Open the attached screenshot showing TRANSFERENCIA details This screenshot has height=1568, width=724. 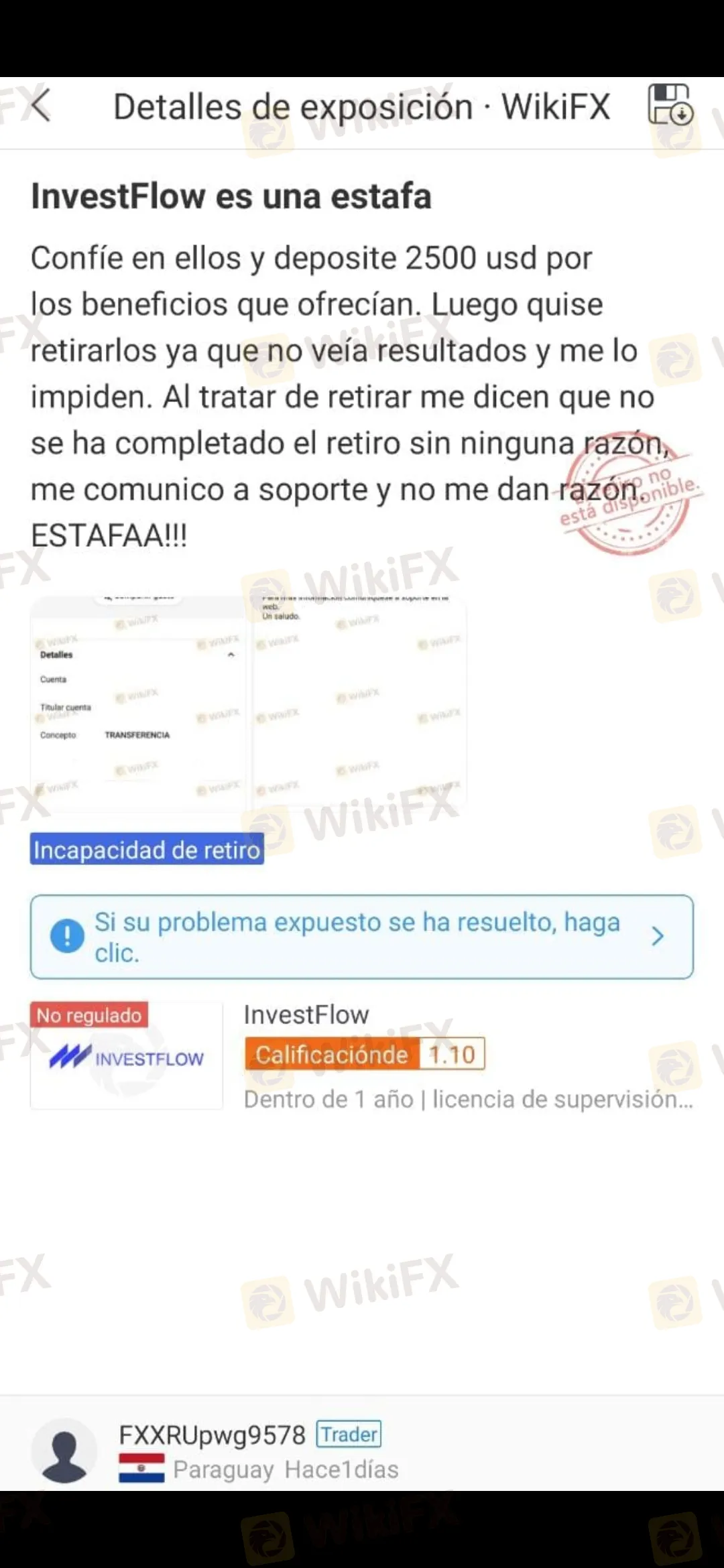point(137,702)
